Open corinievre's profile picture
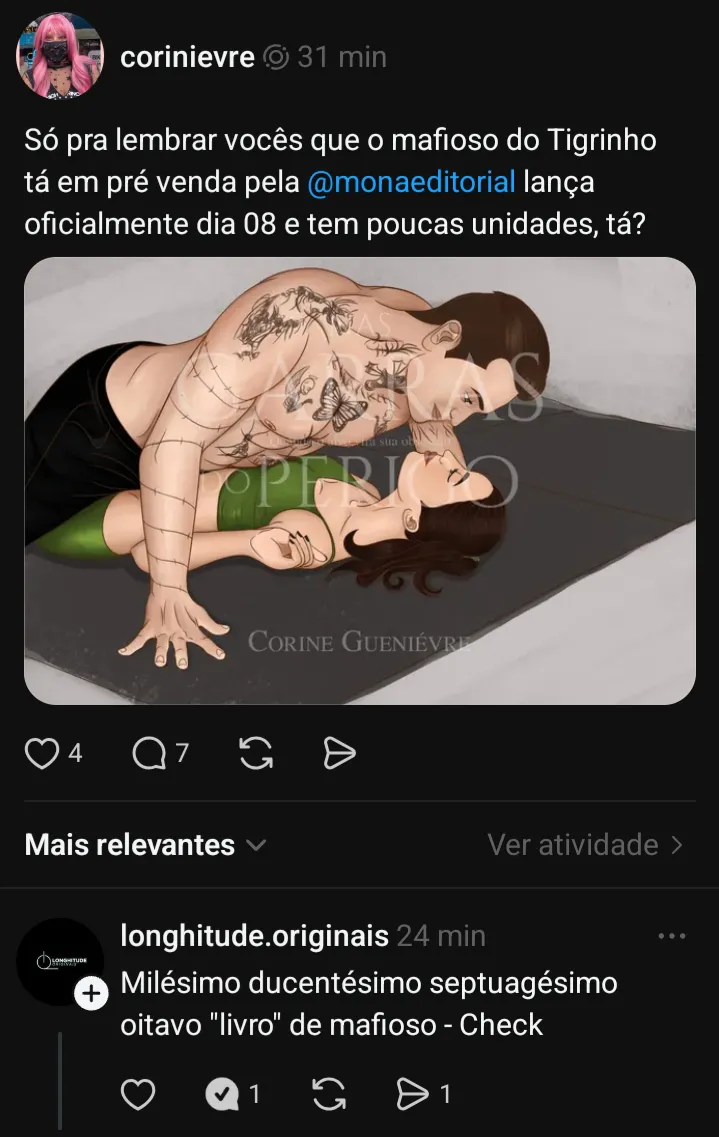Viewport: 719px width, 1137px height. 59,56
